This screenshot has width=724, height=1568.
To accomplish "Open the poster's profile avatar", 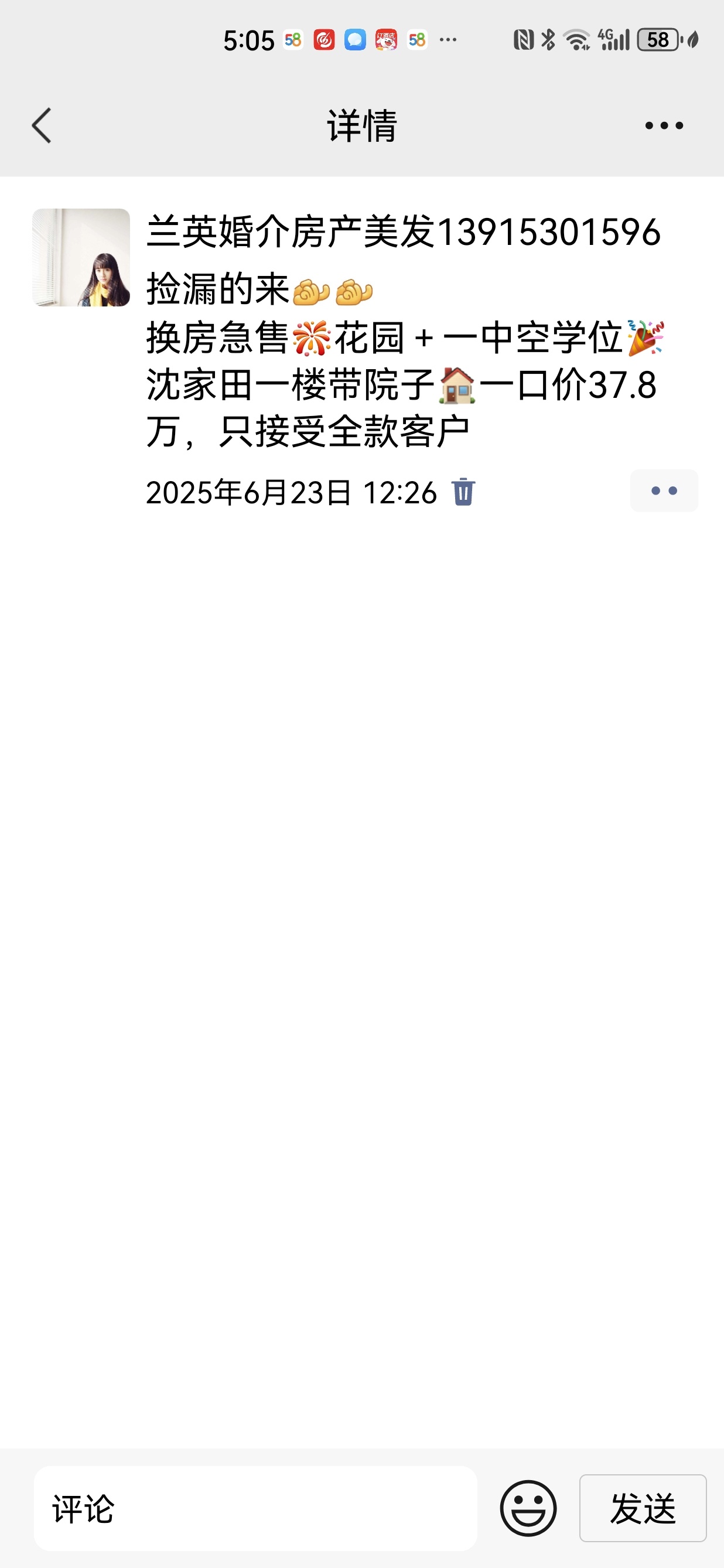I will [x=81, y=257].
